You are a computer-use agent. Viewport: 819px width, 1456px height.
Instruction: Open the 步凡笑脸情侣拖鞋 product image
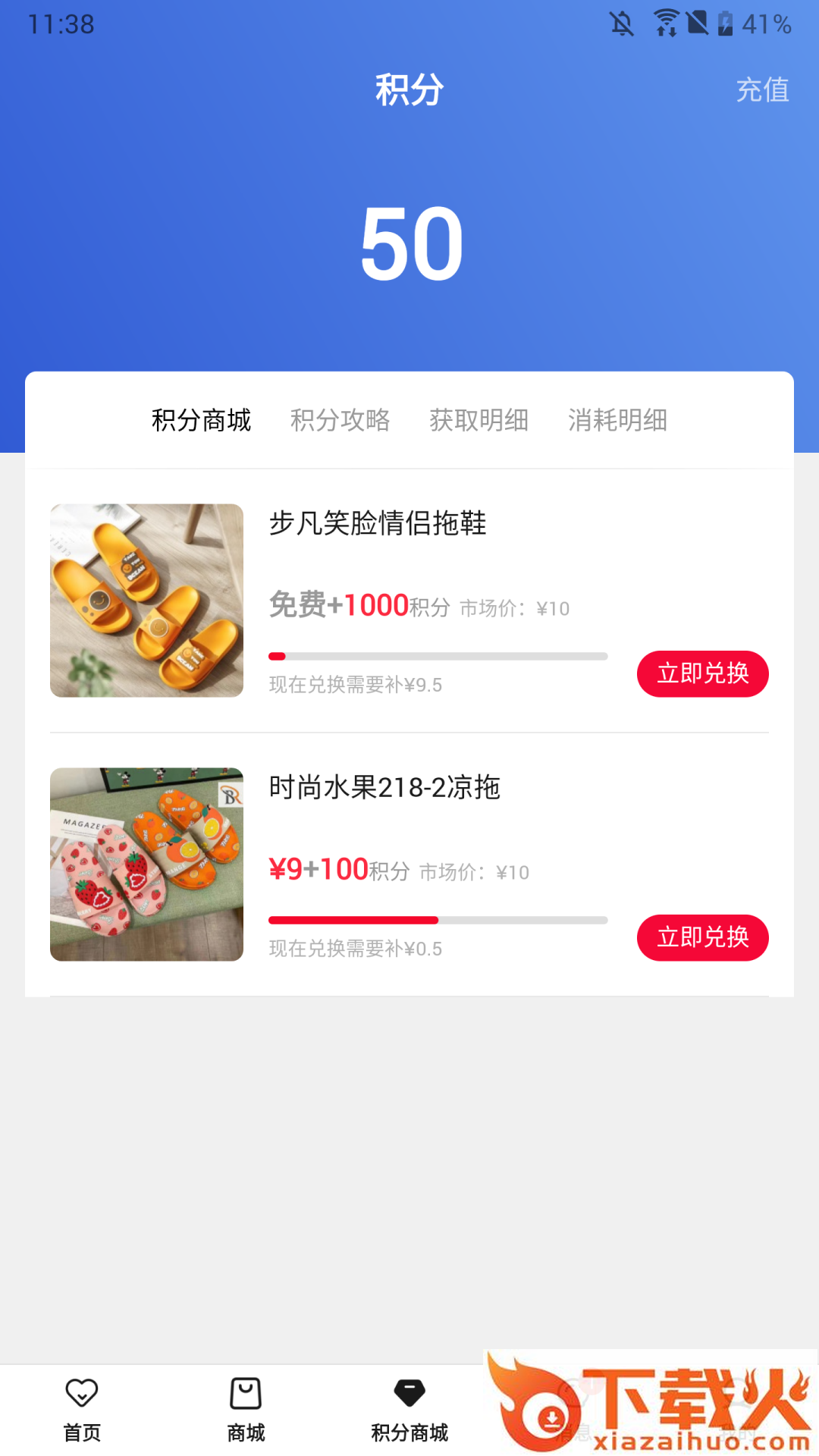tap(146, 600)
